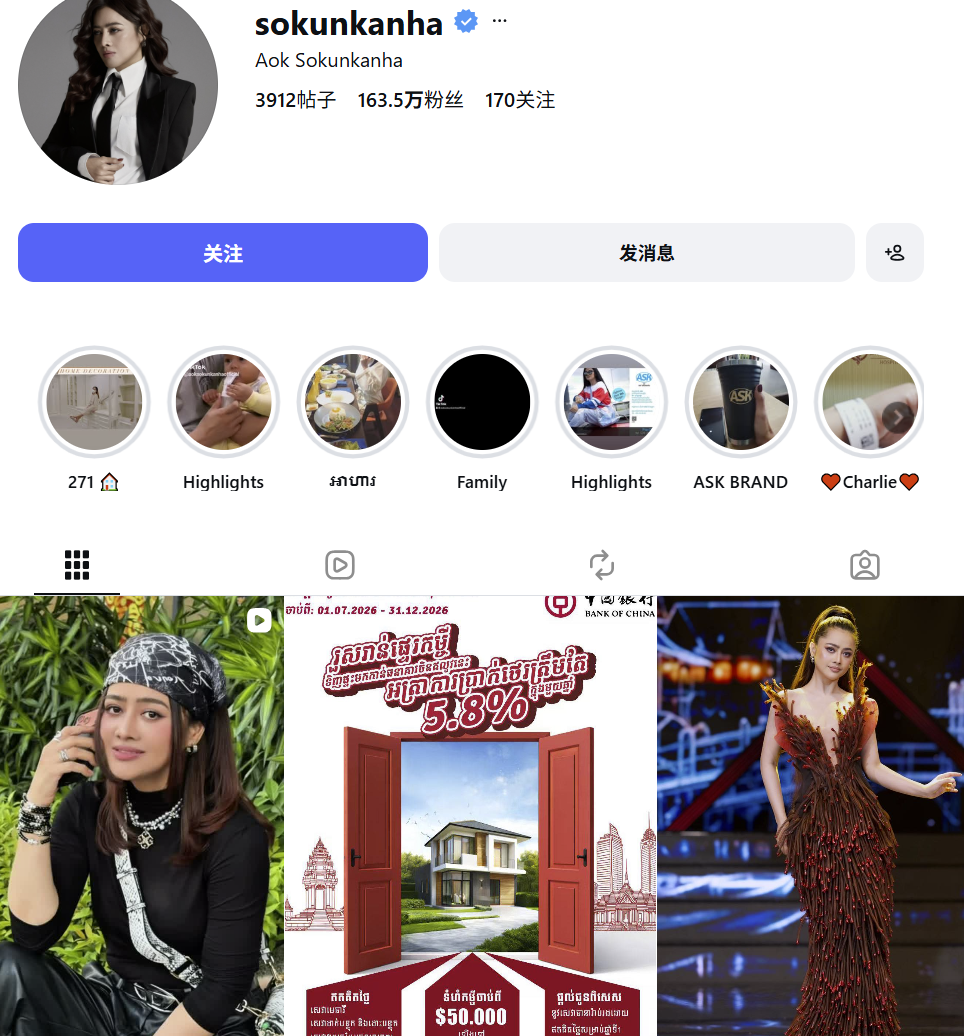The height and width of the screenshot is (1036, 964).
Task: View the អាហារ food highlight
Action: tap(353, 402)
